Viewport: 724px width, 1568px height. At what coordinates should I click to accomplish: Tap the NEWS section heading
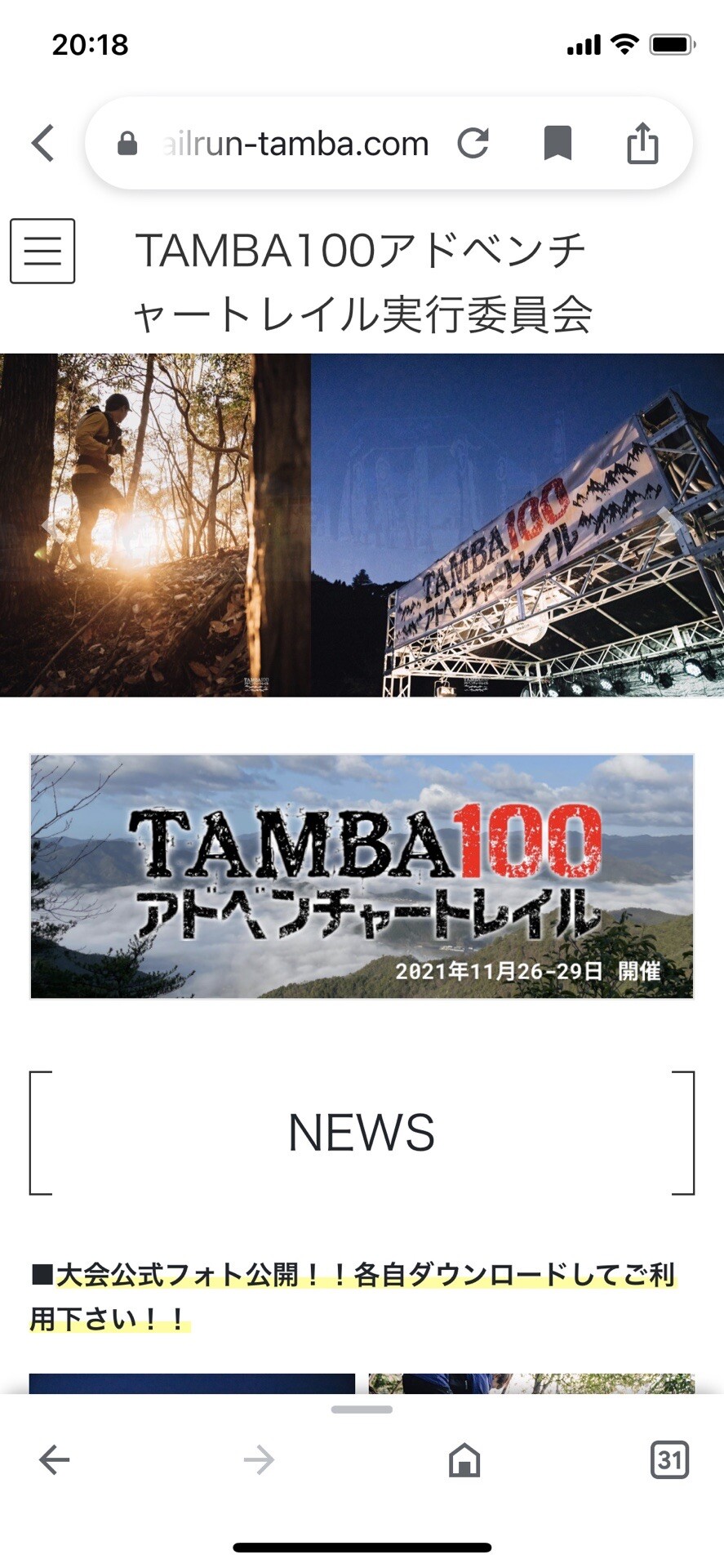[x=360, y=1131]
